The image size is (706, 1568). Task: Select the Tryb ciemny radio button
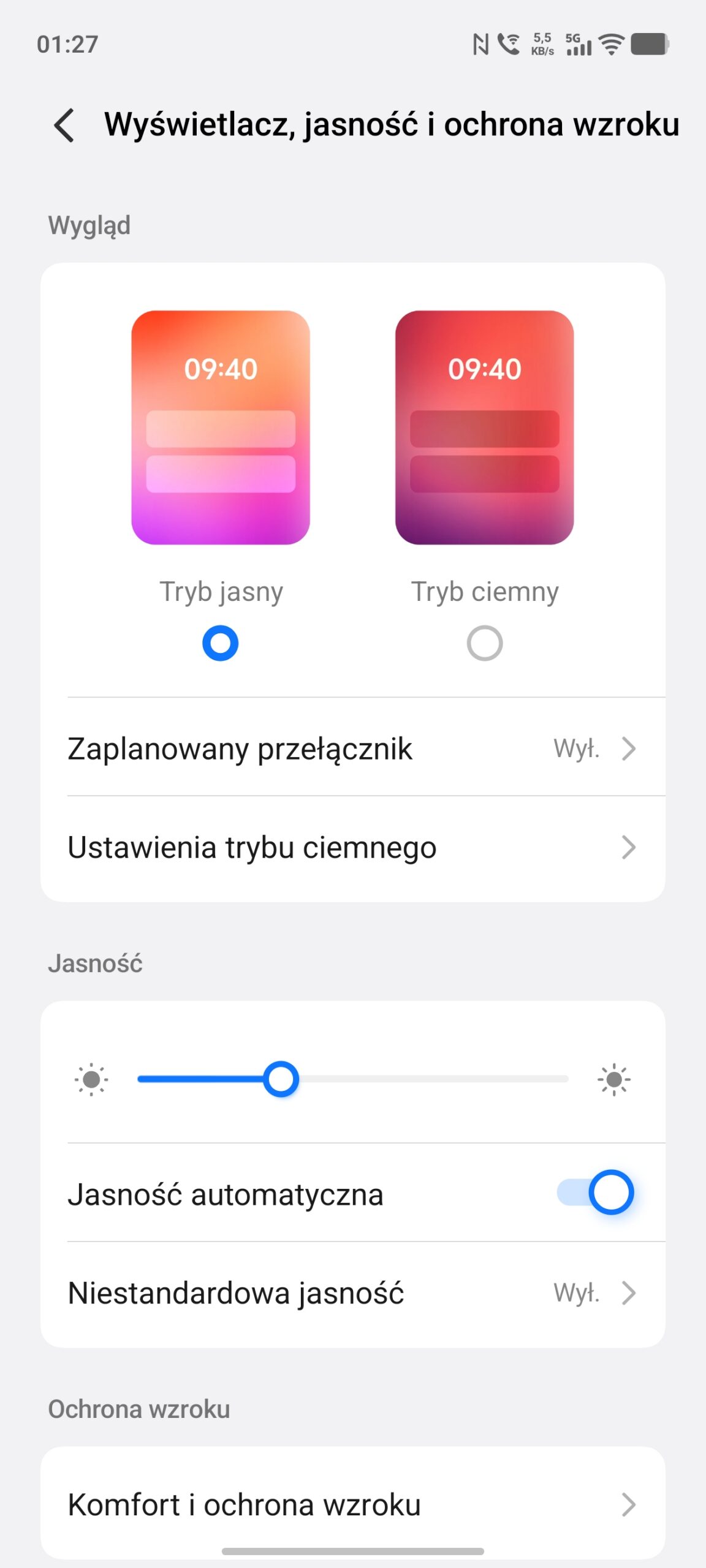[484, 643]
